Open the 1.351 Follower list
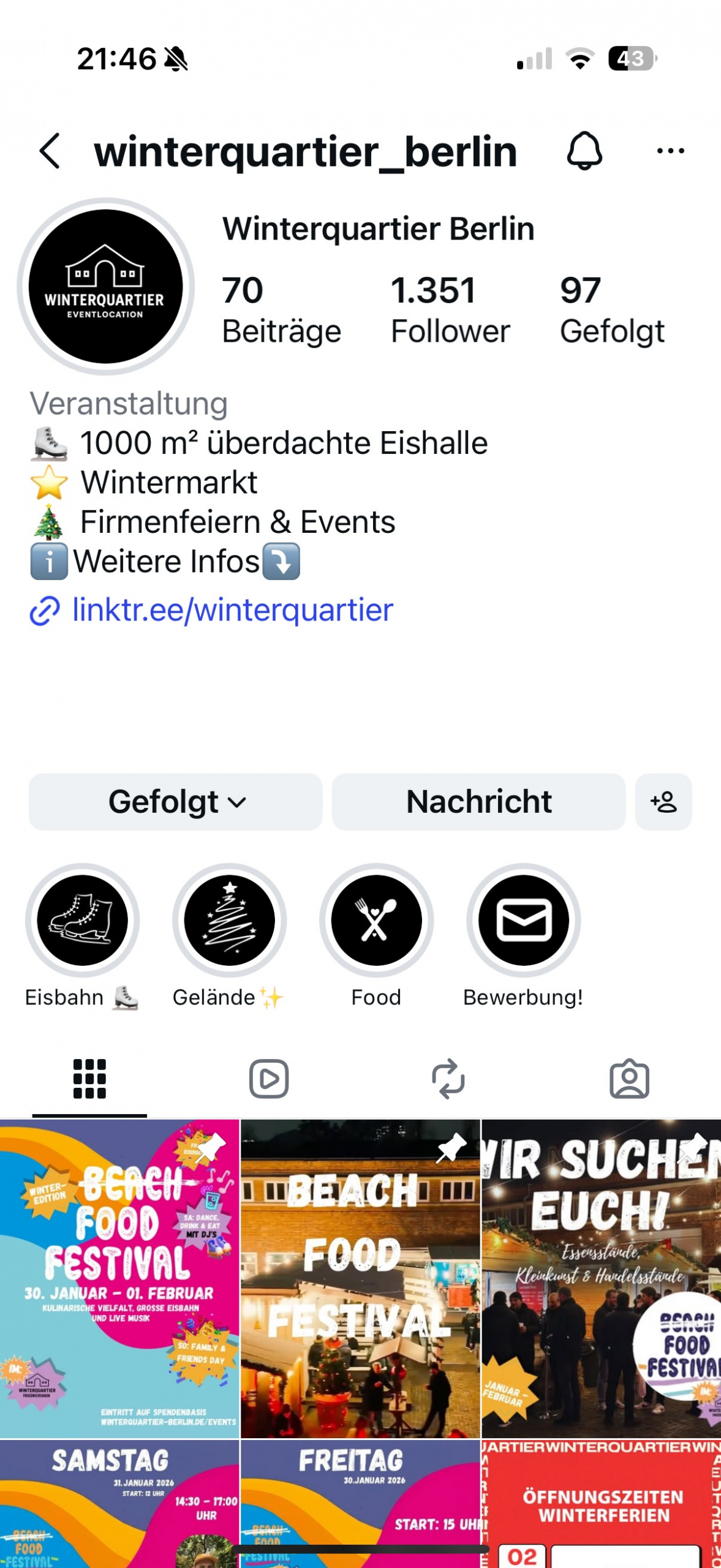 pyautogui.click(x=450, y=309)
